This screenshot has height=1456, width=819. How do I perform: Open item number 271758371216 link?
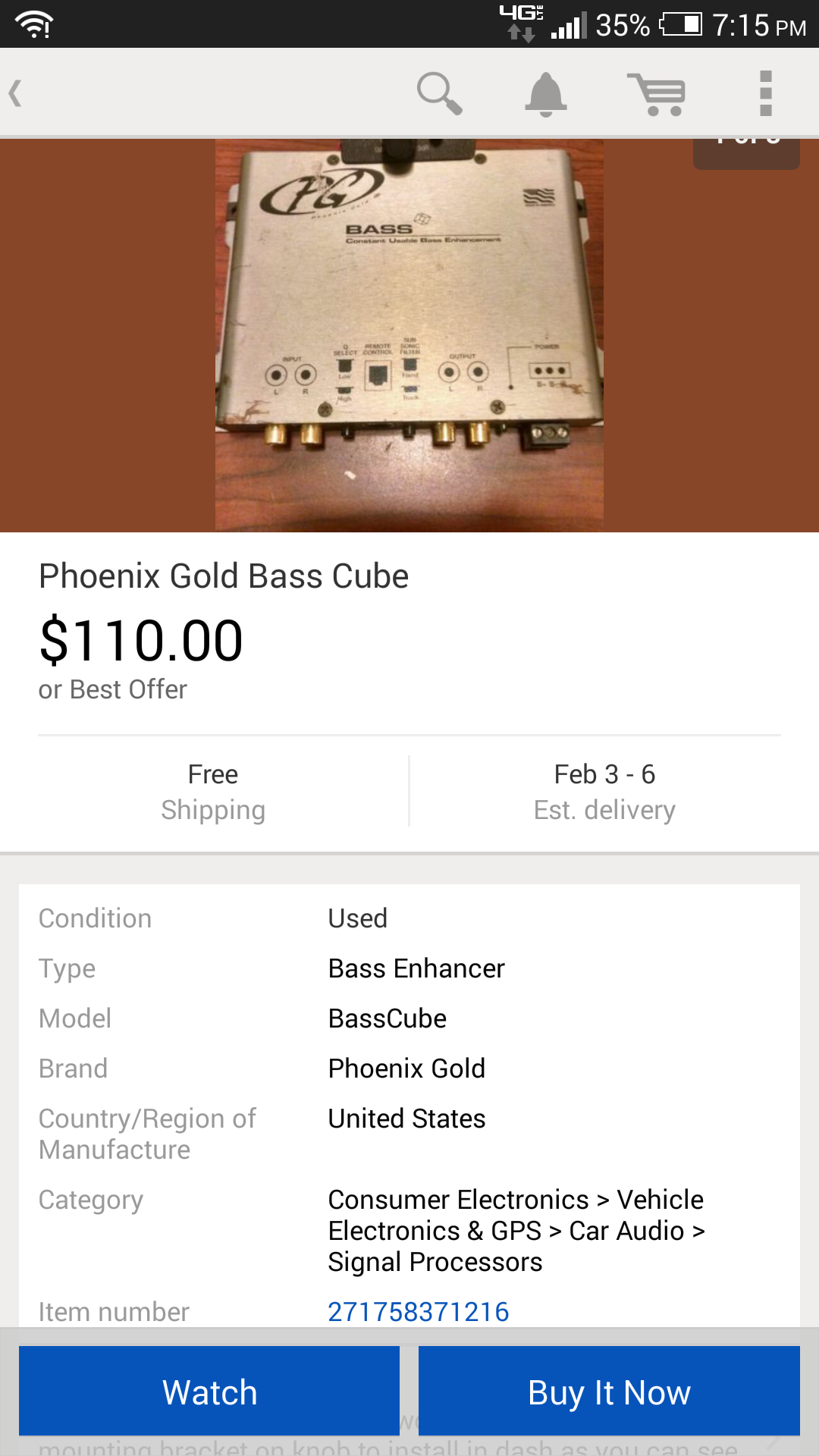419,1311
